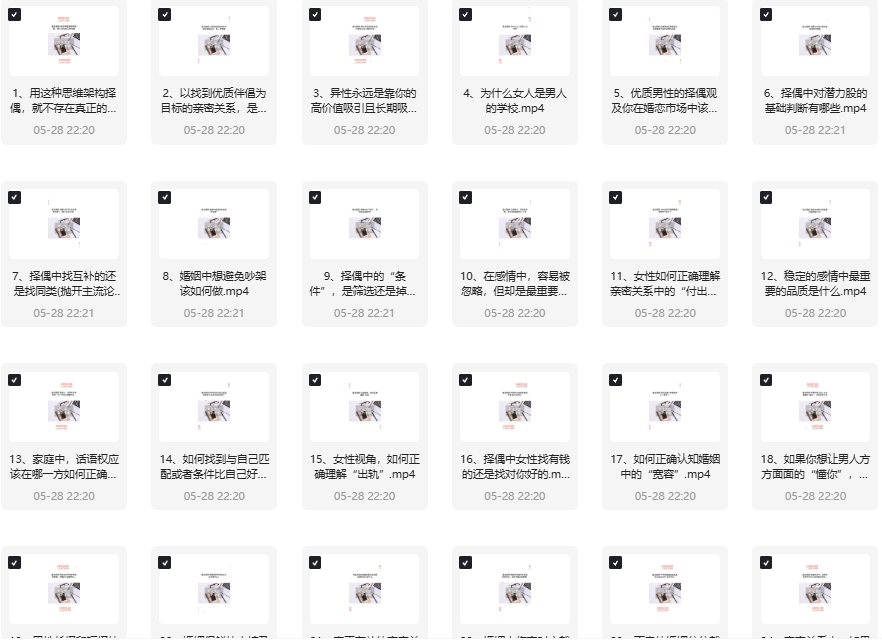The height and width of the screenshot is (642, 882).
Task: Open 6、择偶中对潜力股的基础判断有哪些.mp4
Action: click(x=814, y=42)
